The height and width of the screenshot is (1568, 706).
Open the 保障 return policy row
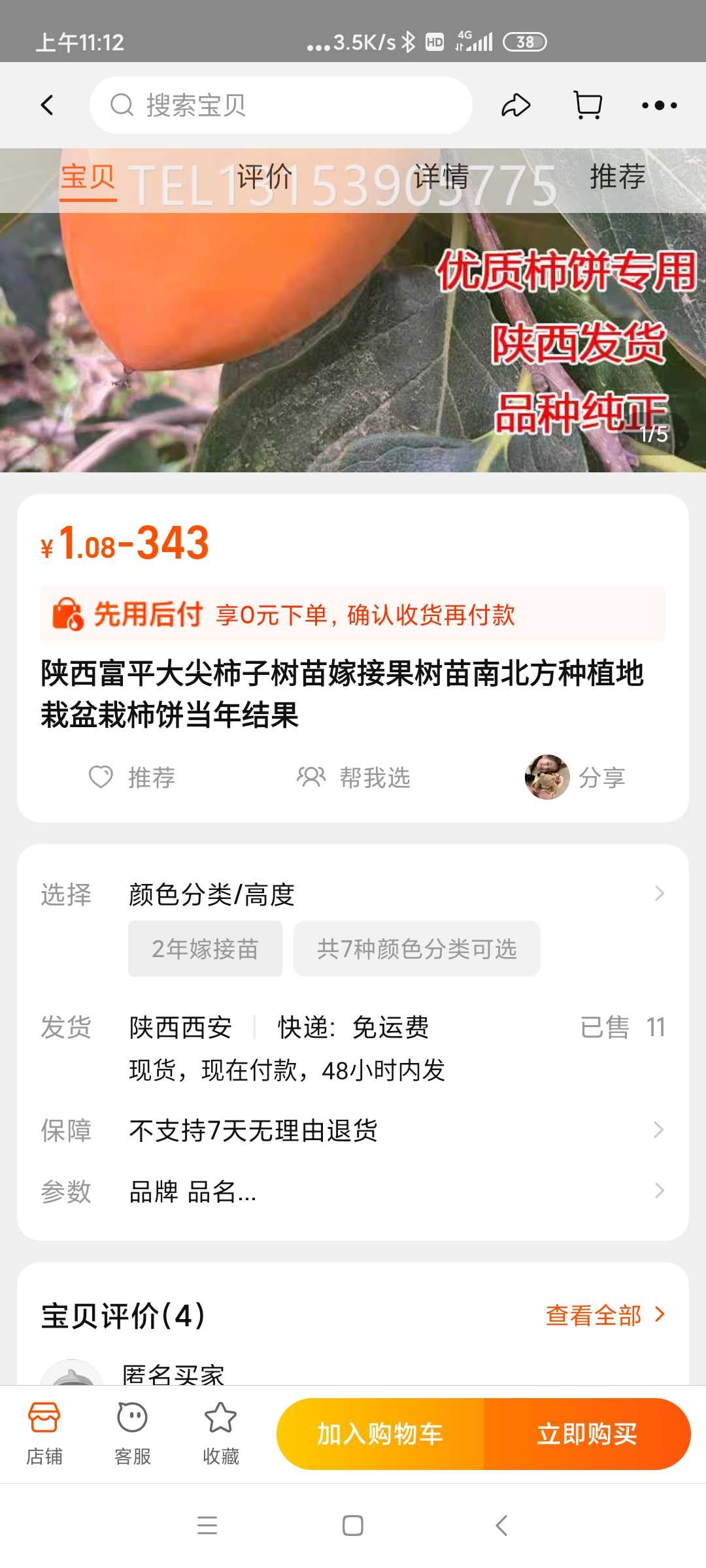tap(353, 1130)
